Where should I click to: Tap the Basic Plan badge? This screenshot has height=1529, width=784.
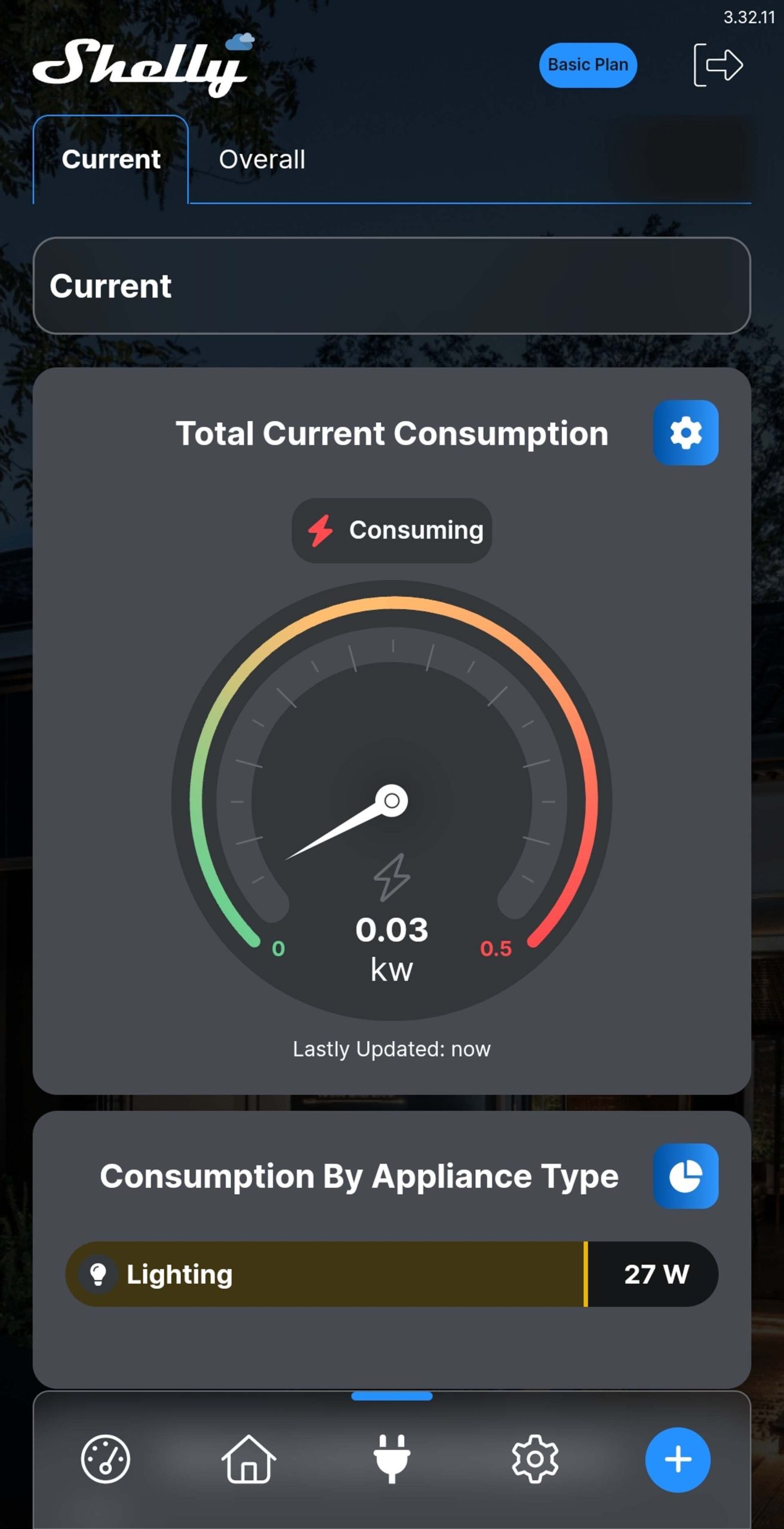588,65
